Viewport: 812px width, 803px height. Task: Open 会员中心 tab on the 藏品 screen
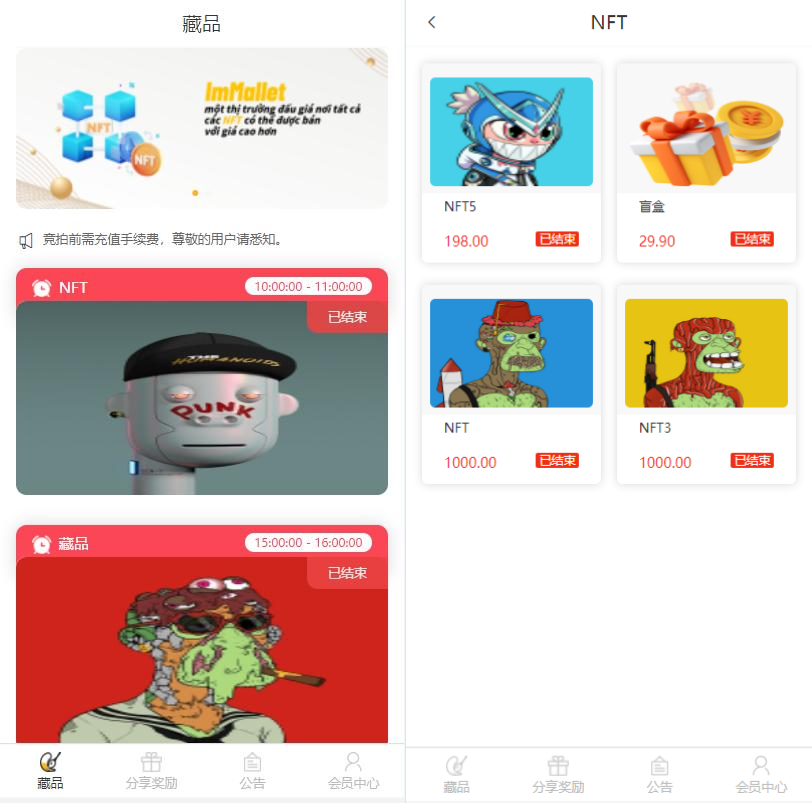[x=353, y=772]
